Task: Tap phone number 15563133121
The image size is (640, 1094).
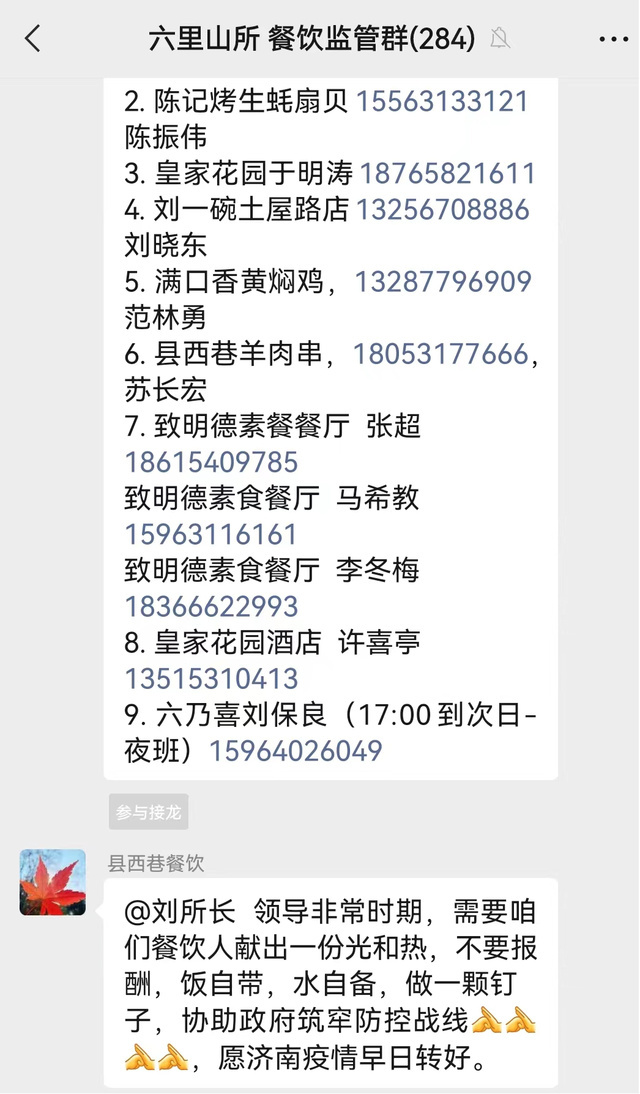Action: 442,101
